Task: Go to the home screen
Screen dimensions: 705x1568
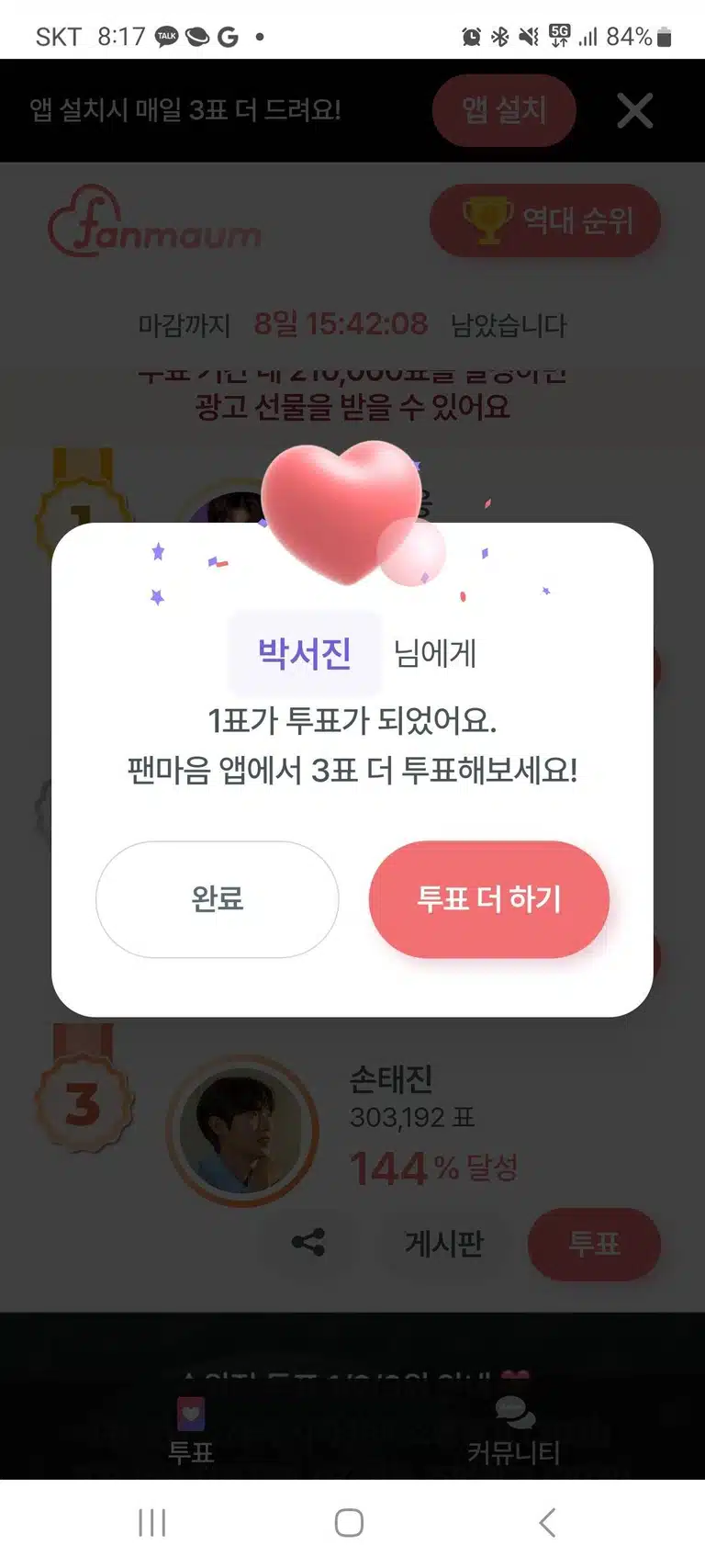Action: [349, 1522]
